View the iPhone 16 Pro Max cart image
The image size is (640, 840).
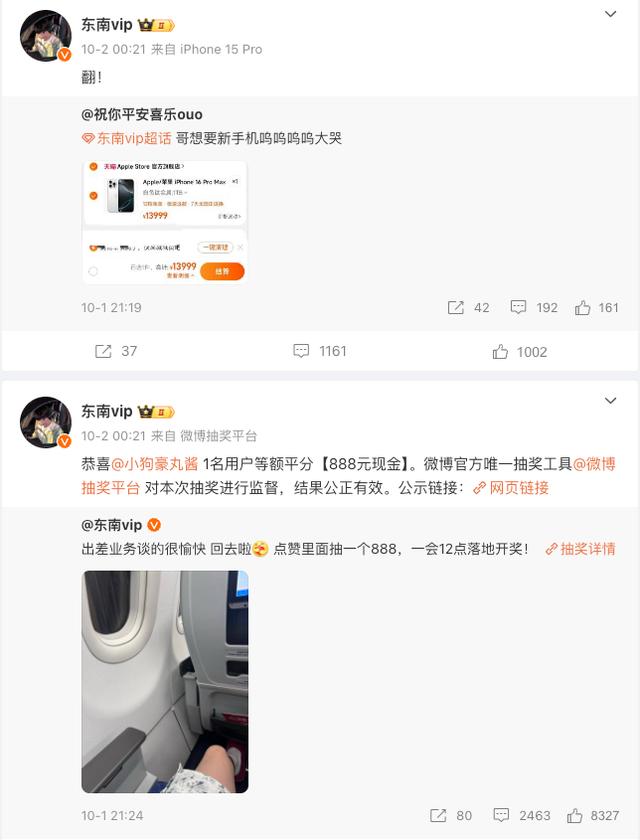tap(164, 222)
